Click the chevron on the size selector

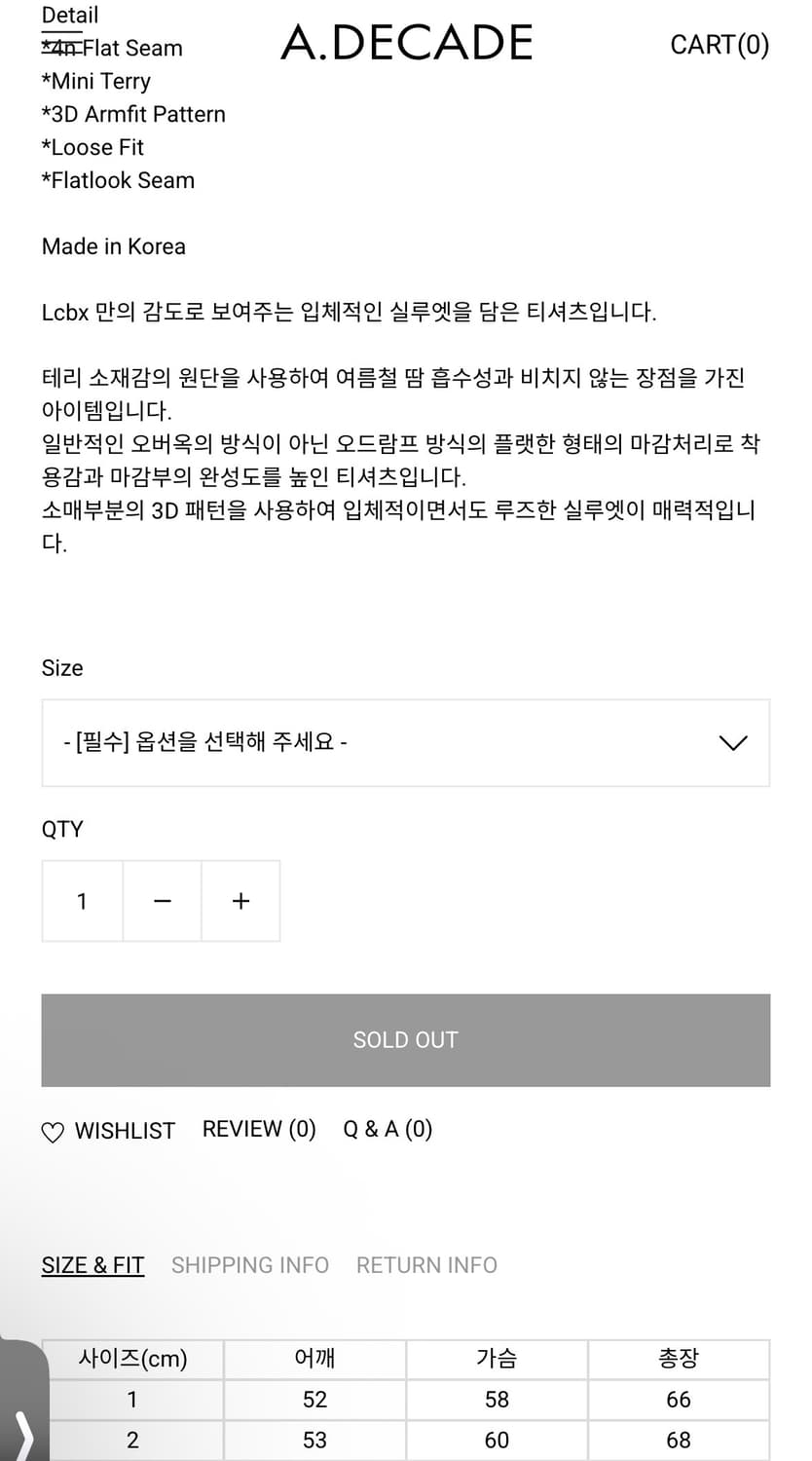(x=732, y=742)
